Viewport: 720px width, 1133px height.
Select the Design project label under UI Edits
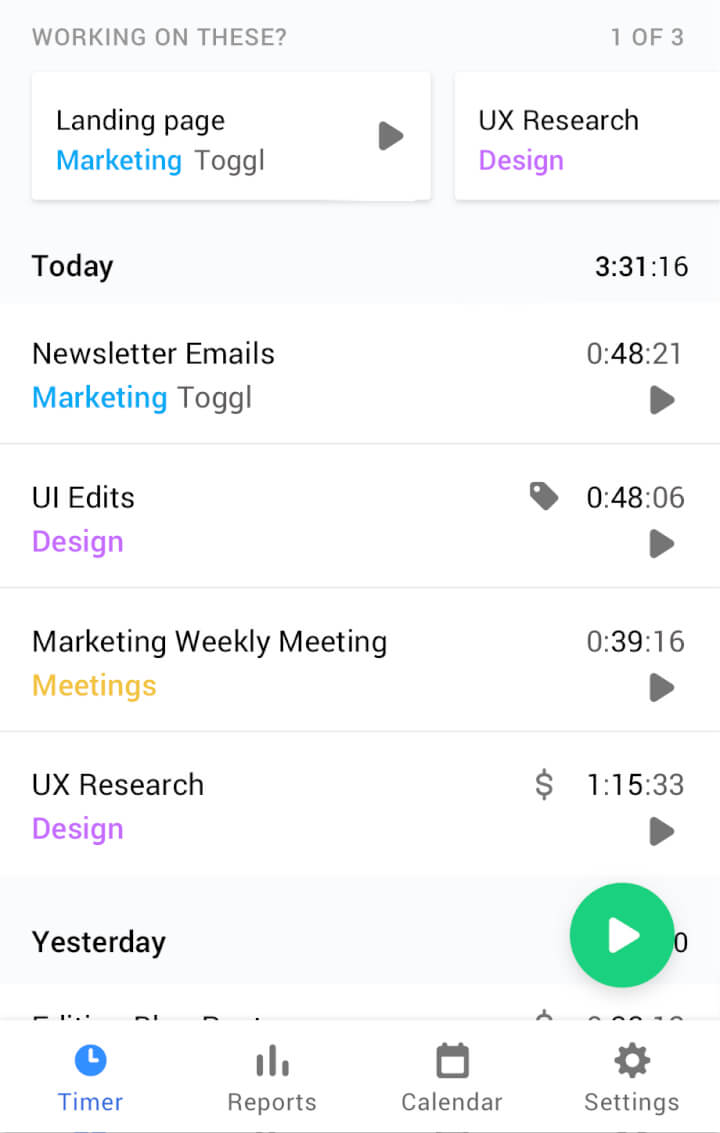point(77,541)
